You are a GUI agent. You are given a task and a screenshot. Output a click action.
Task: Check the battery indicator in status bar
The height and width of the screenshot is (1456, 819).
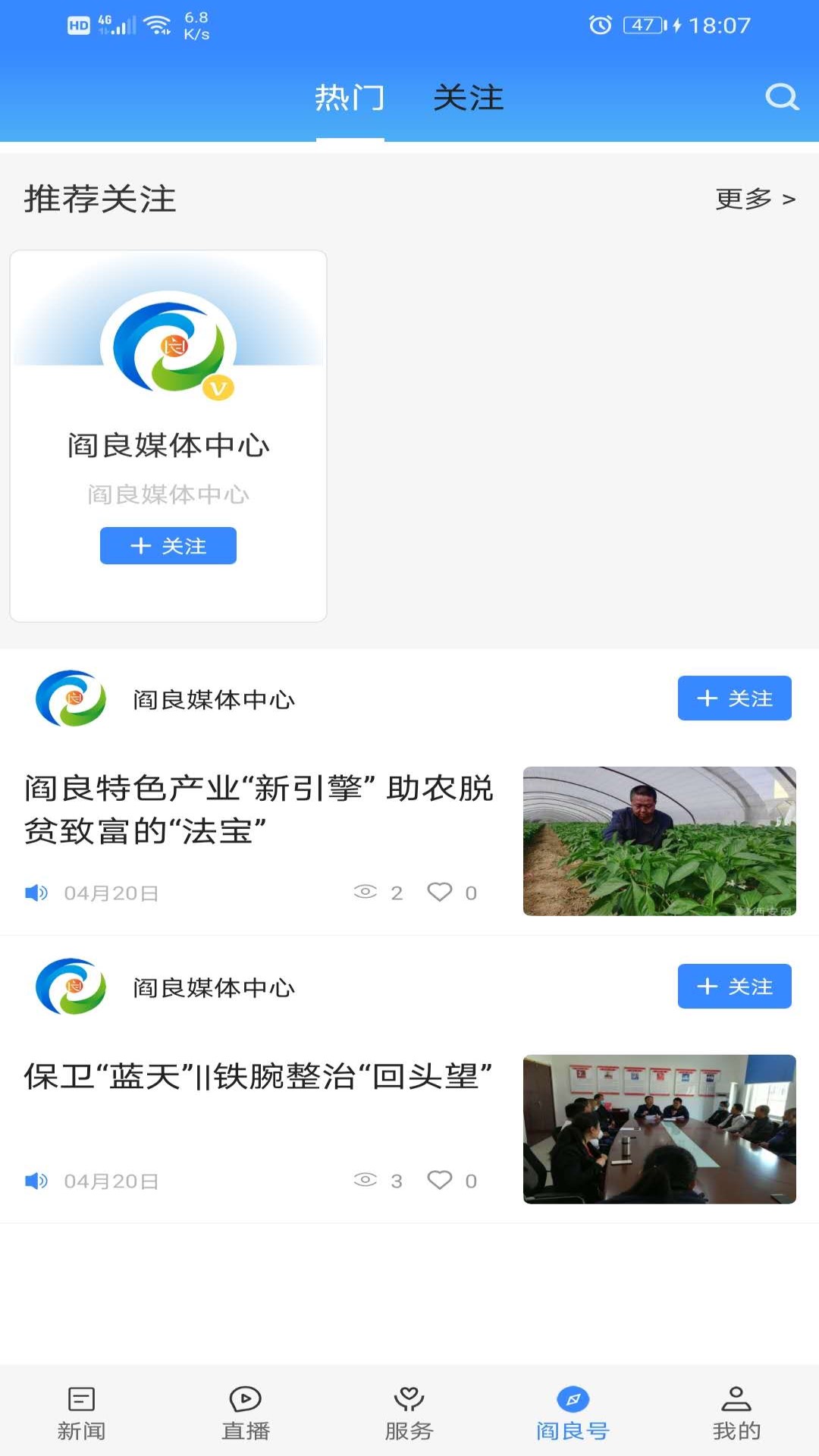[644, 25]
